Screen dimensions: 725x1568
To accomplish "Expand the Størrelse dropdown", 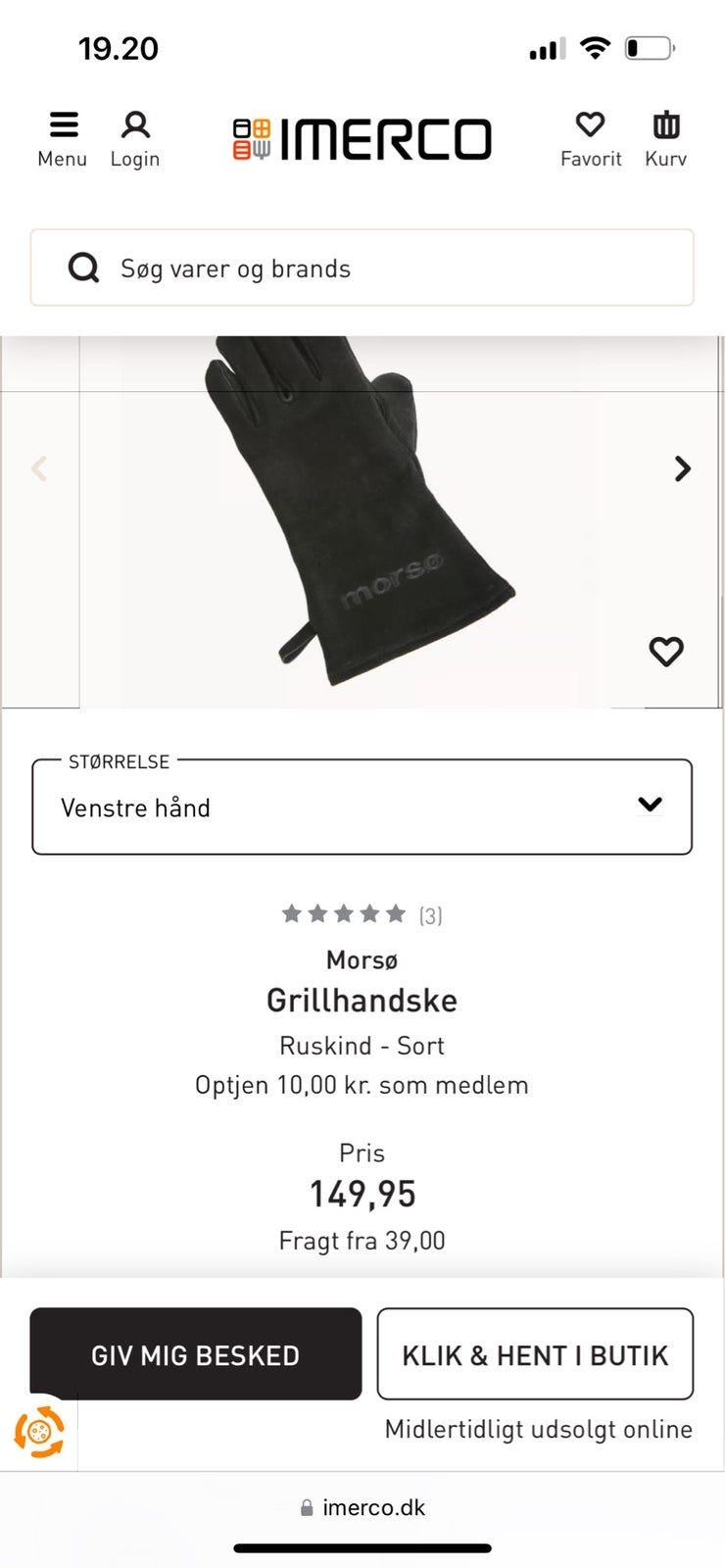I will click(x=362, y=807).
